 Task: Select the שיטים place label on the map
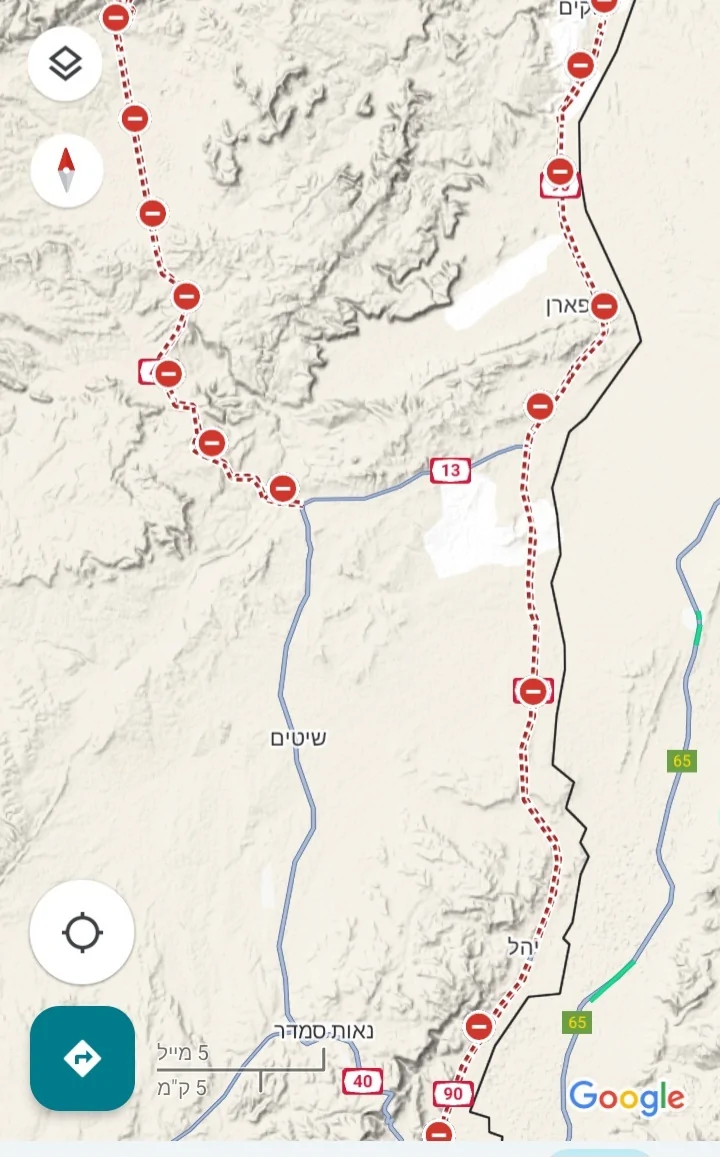tap(298, 738)
